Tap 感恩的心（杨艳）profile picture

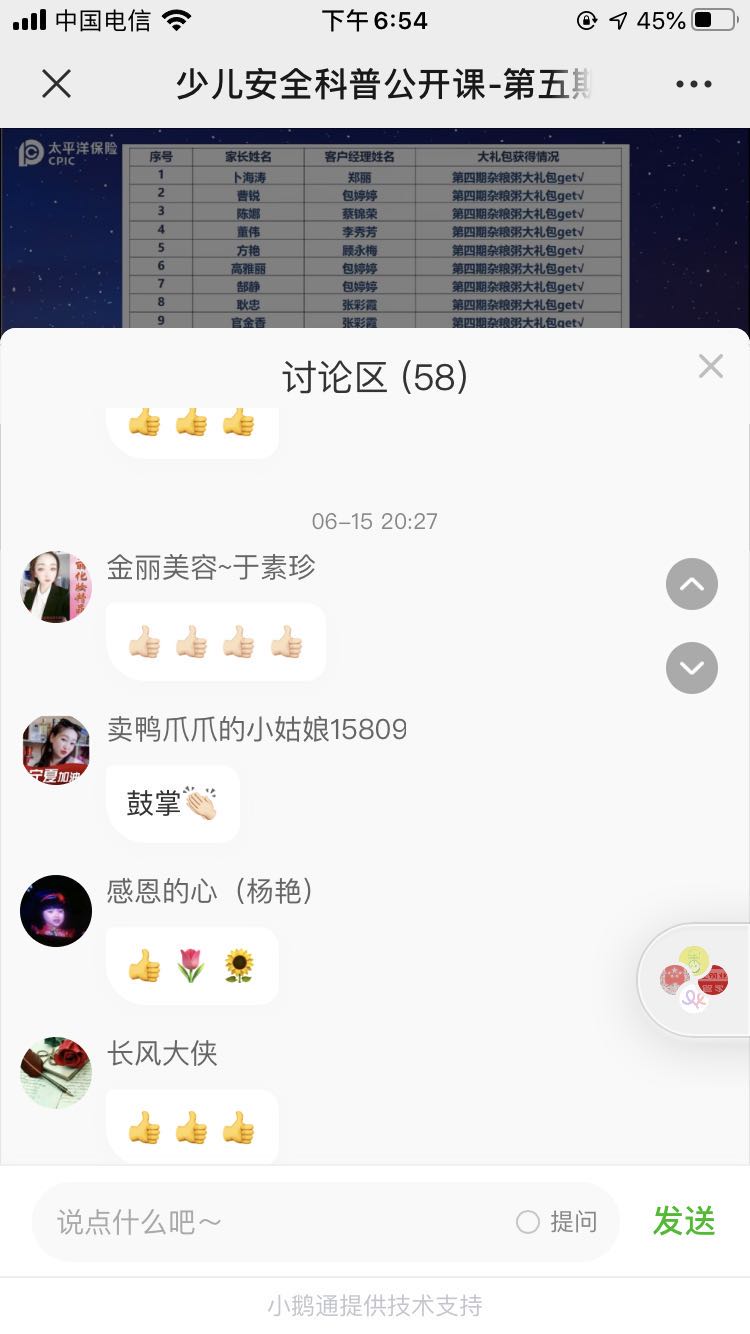coord(56,911)
